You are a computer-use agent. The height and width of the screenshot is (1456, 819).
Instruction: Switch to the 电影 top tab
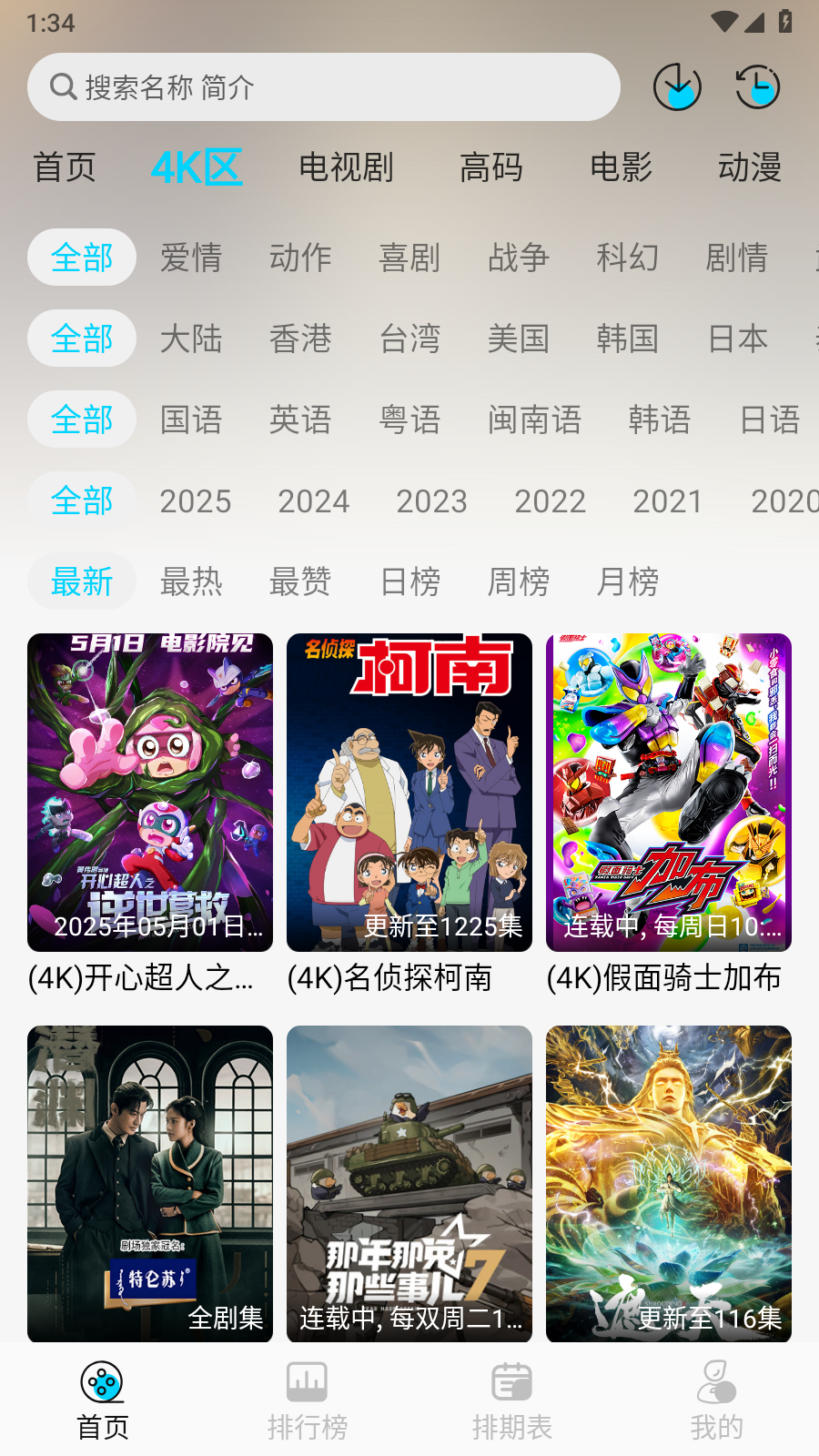pyautogui.click(x=621, y=167)
